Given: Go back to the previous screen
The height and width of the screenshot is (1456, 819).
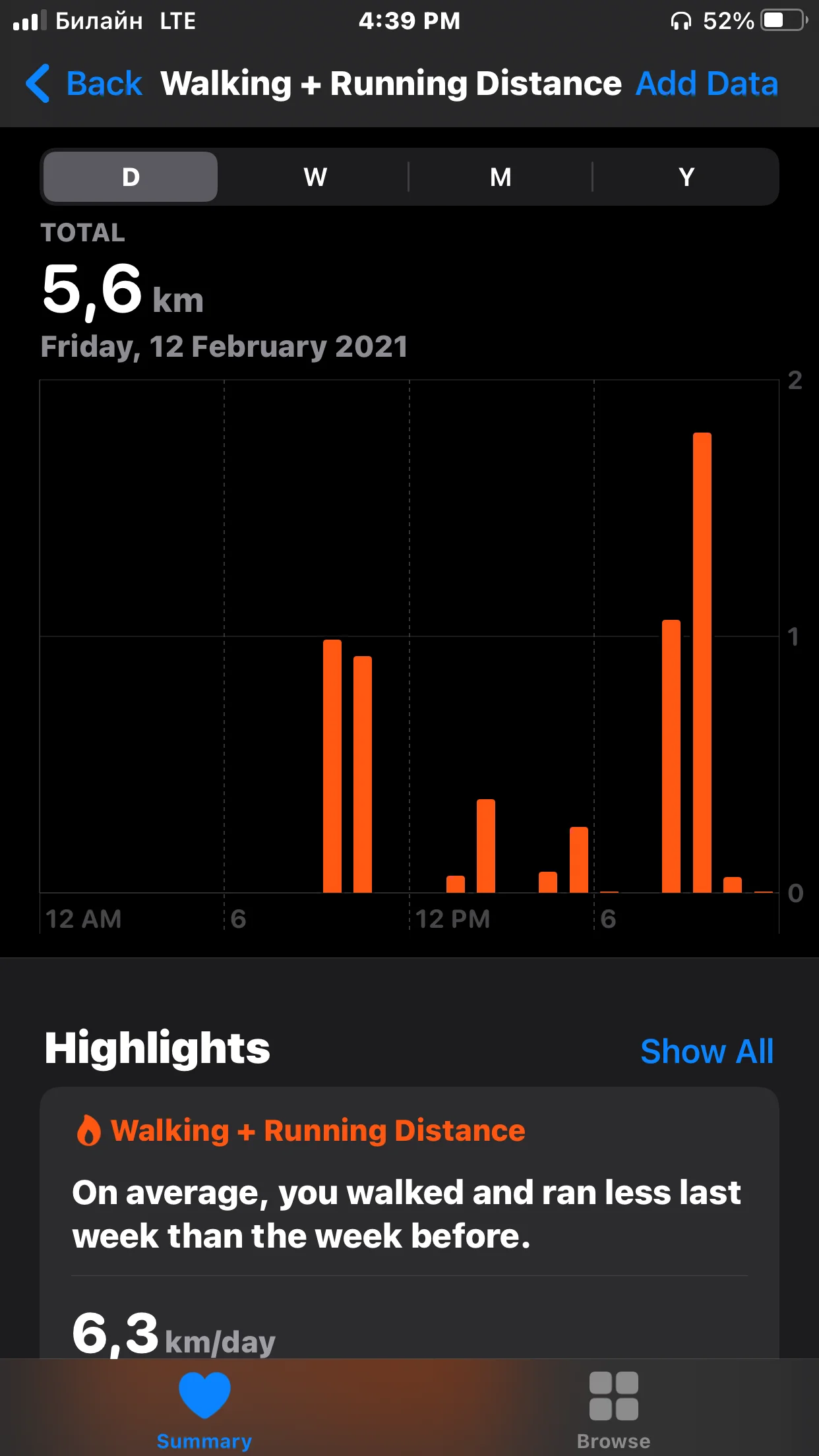Looking at the screenshot, I should tap(84, 84).
